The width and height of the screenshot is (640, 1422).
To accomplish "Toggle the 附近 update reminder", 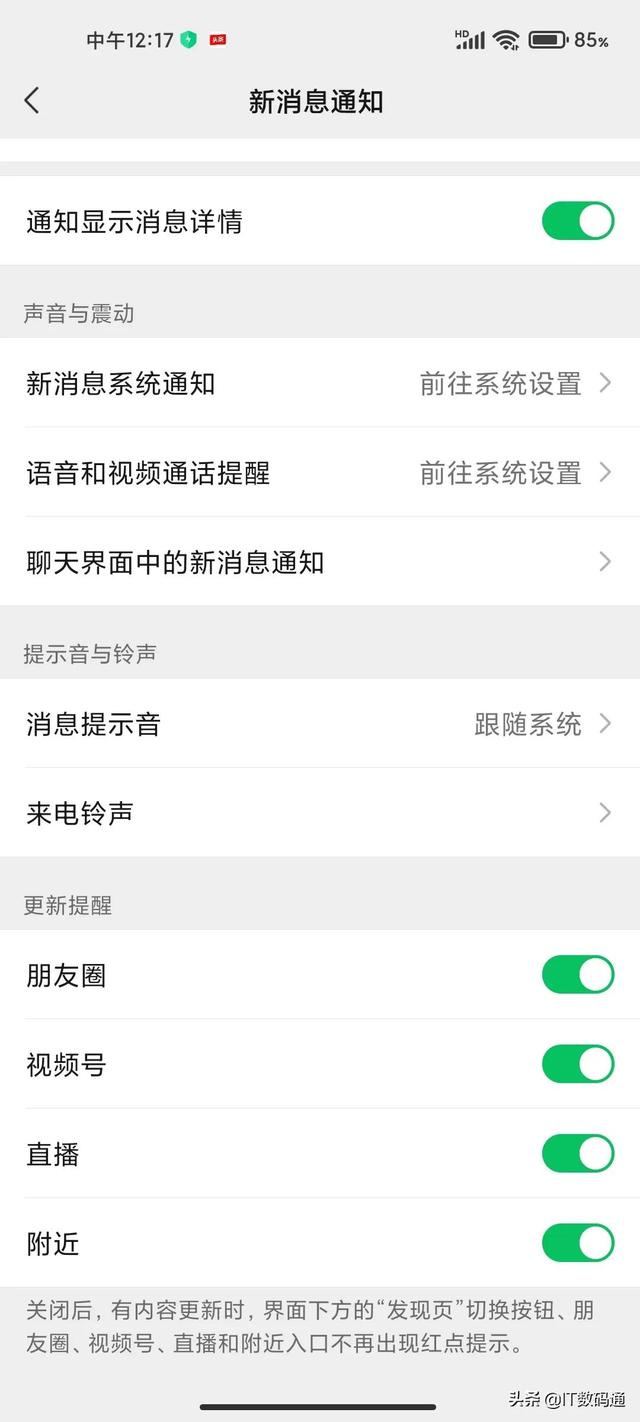I will coord(578,1243).
